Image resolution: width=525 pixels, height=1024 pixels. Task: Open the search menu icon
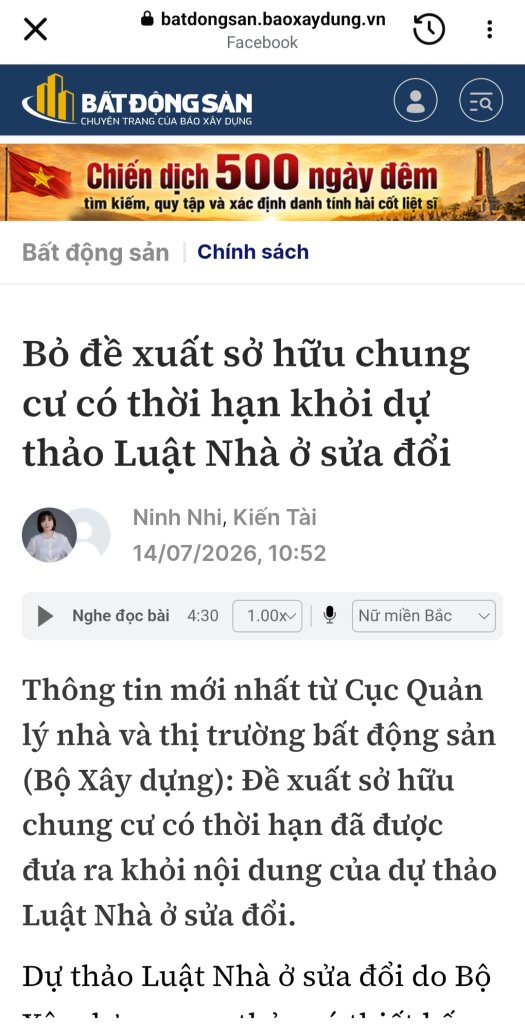[x=481, y=100]
